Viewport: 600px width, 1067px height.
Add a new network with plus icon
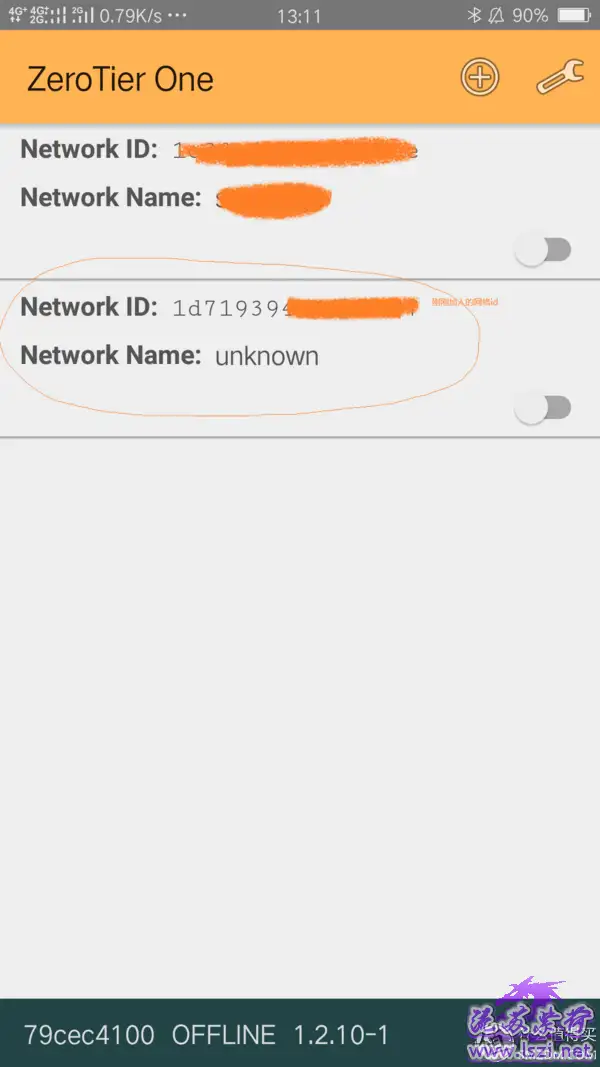(x=480, y=78)
